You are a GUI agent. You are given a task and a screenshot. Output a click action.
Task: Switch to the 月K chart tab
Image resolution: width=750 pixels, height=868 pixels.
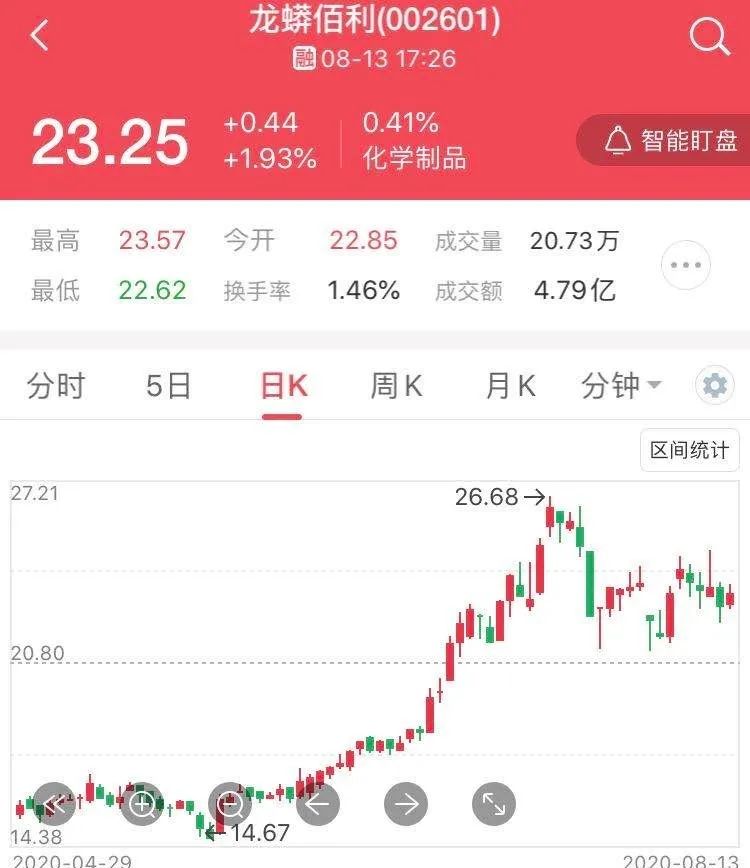pos(511,386)
